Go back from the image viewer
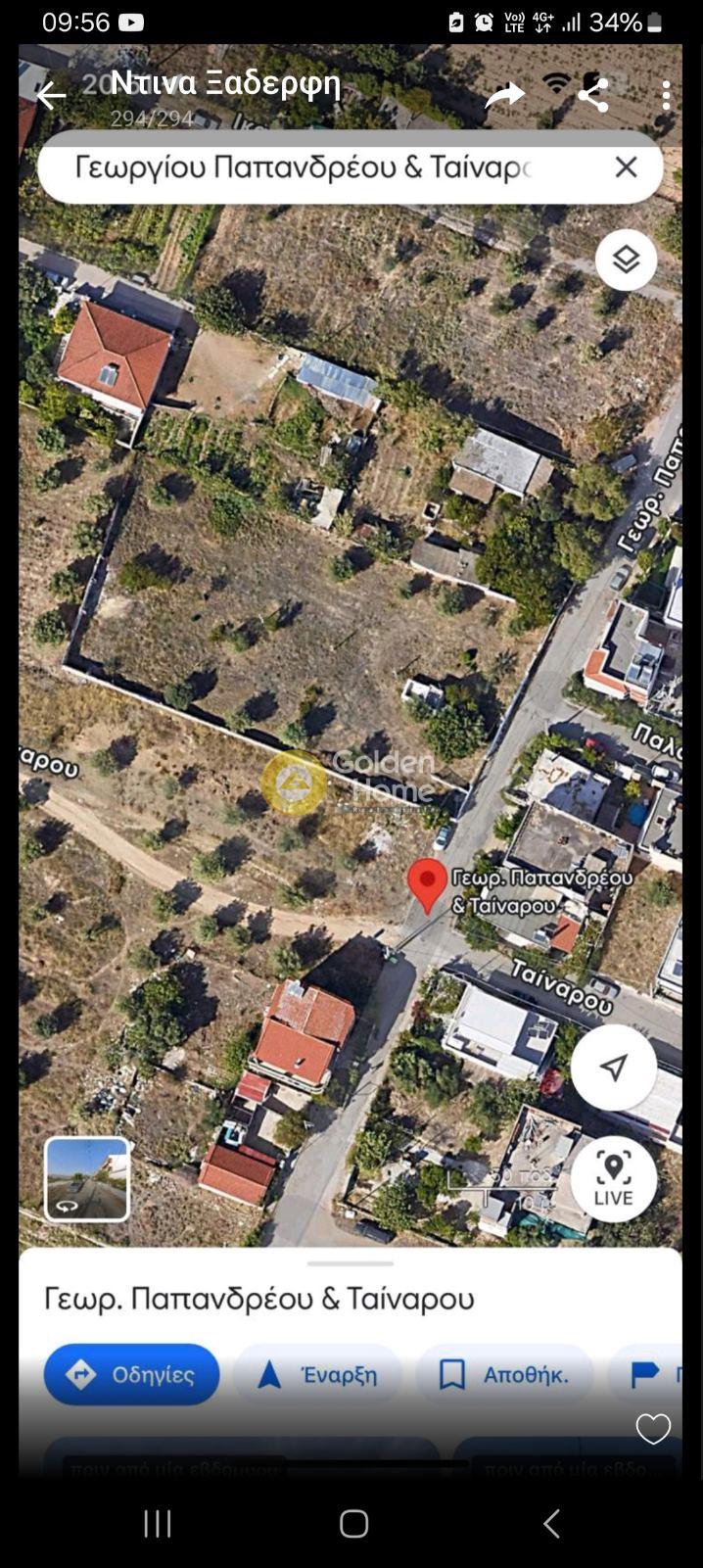This screenshot has height=1568, width=703. pos(50,95)
